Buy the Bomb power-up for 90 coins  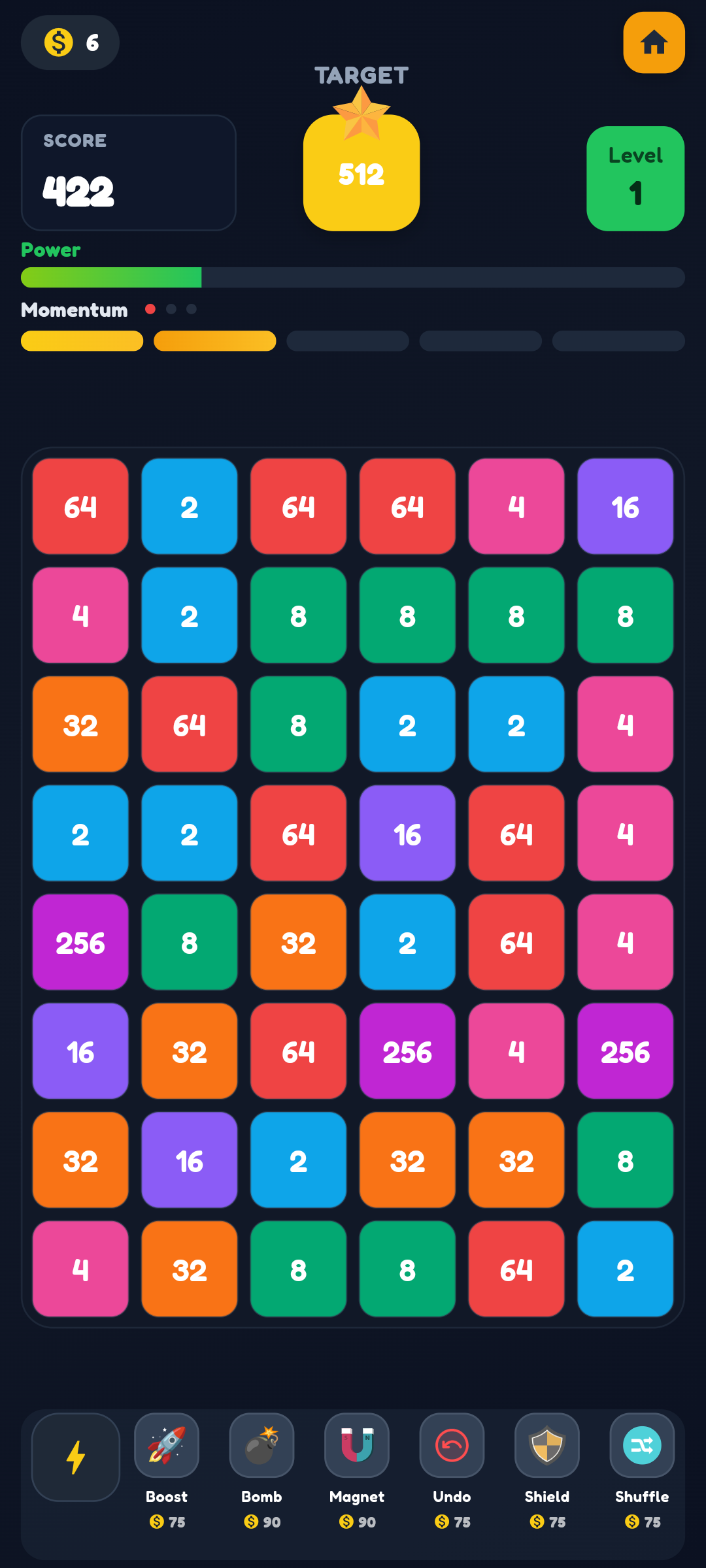coord(261,1445)
